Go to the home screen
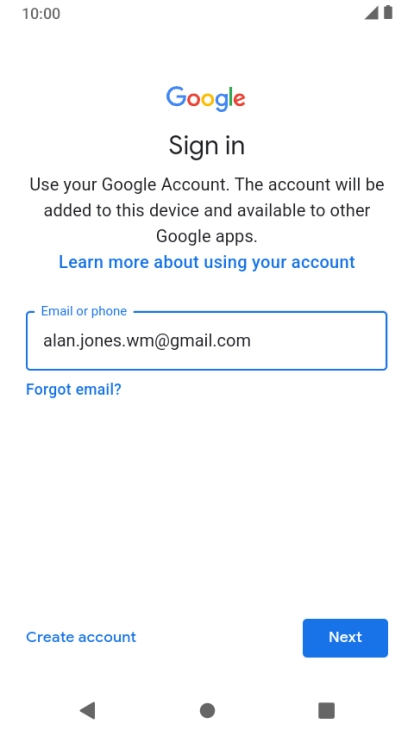This screenshot has height=736, width=414. point(207,711)
